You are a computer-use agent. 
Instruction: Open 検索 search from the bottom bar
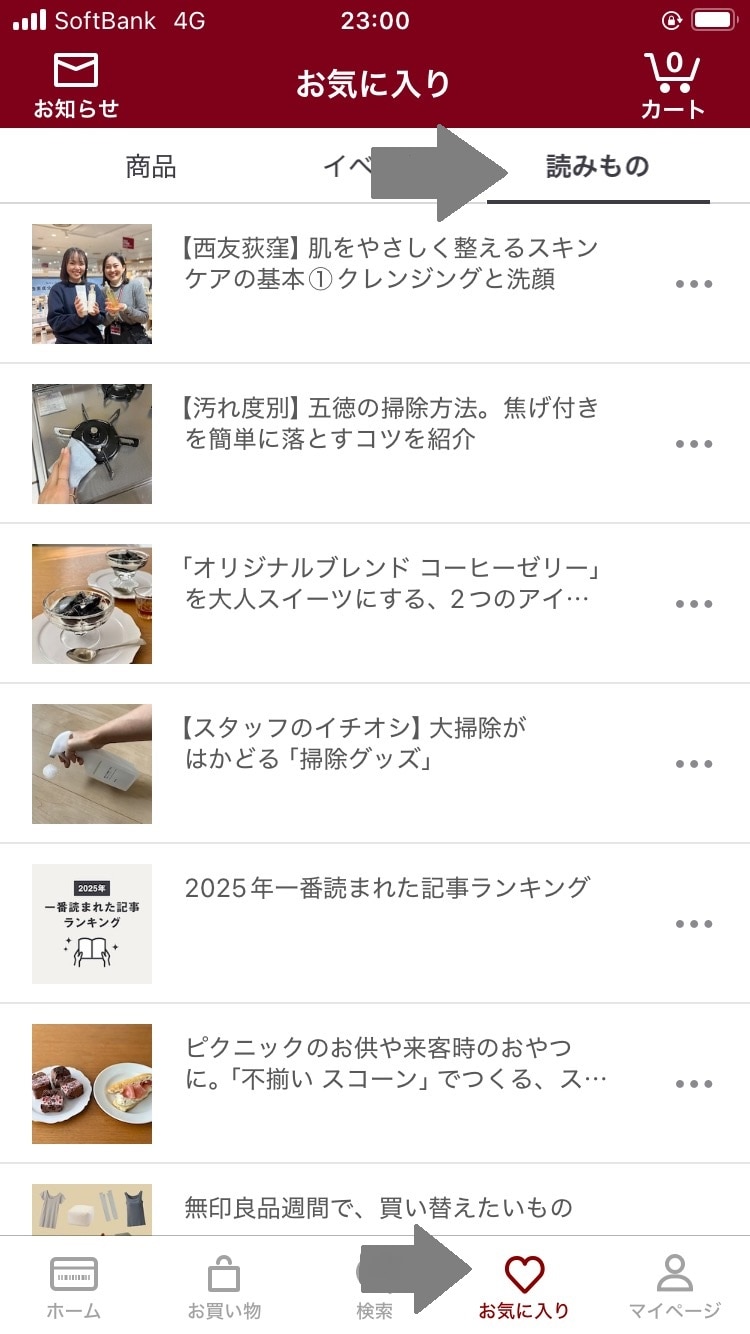[x=374, y=1285]
